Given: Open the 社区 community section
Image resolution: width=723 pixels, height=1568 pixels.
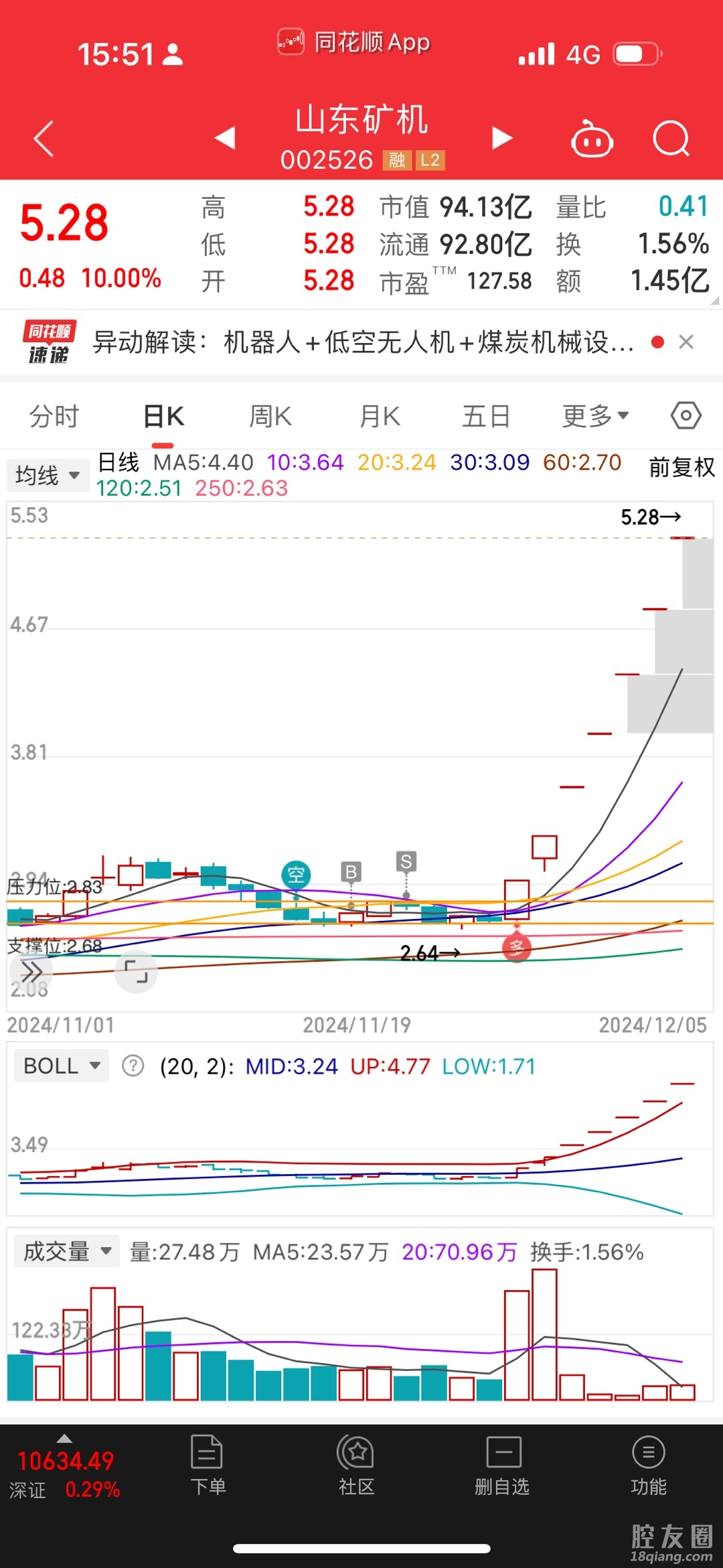Looking at the screenshot, I should coord(355,1466).
